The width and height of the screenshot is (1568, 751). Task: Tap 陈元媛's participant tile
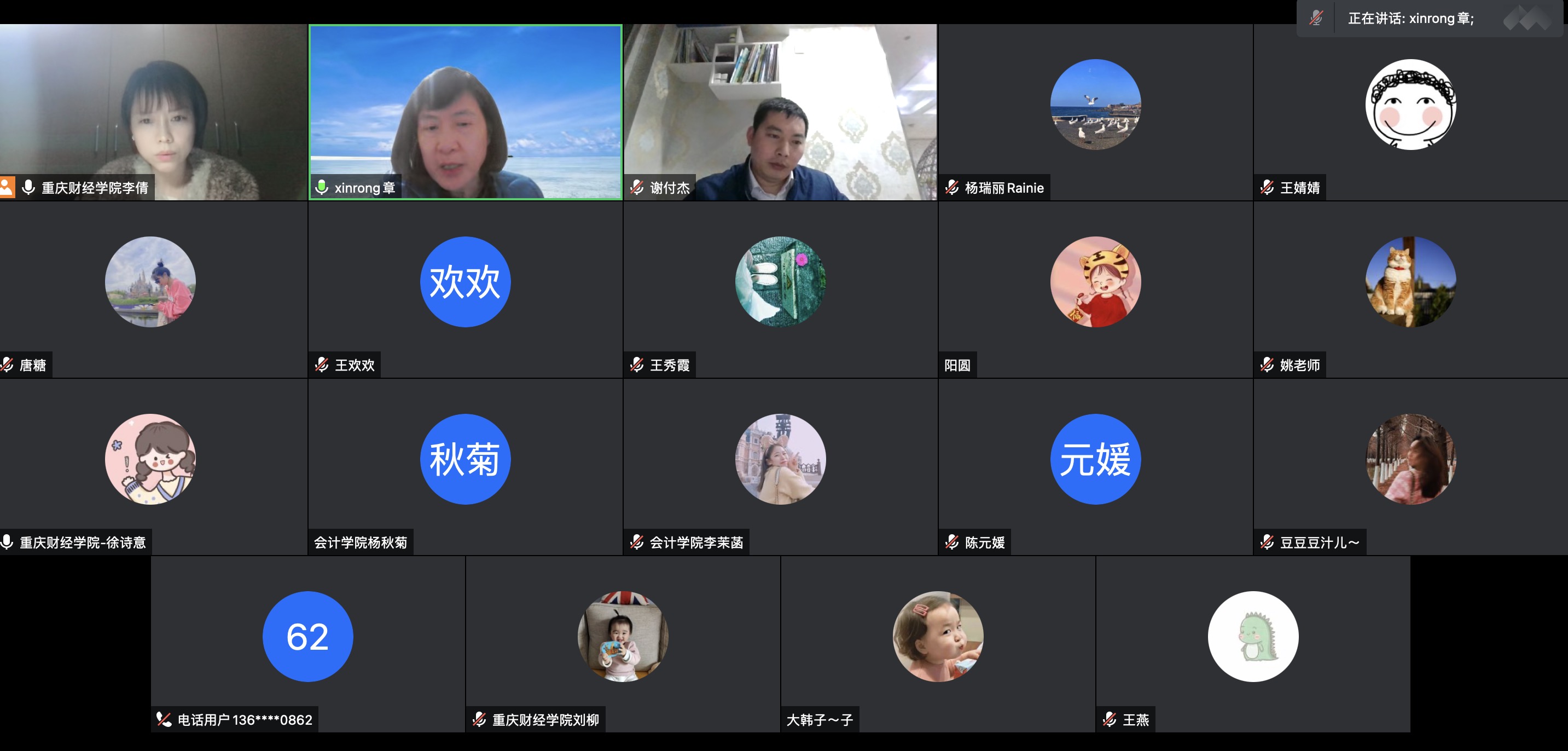[1095, 466]
